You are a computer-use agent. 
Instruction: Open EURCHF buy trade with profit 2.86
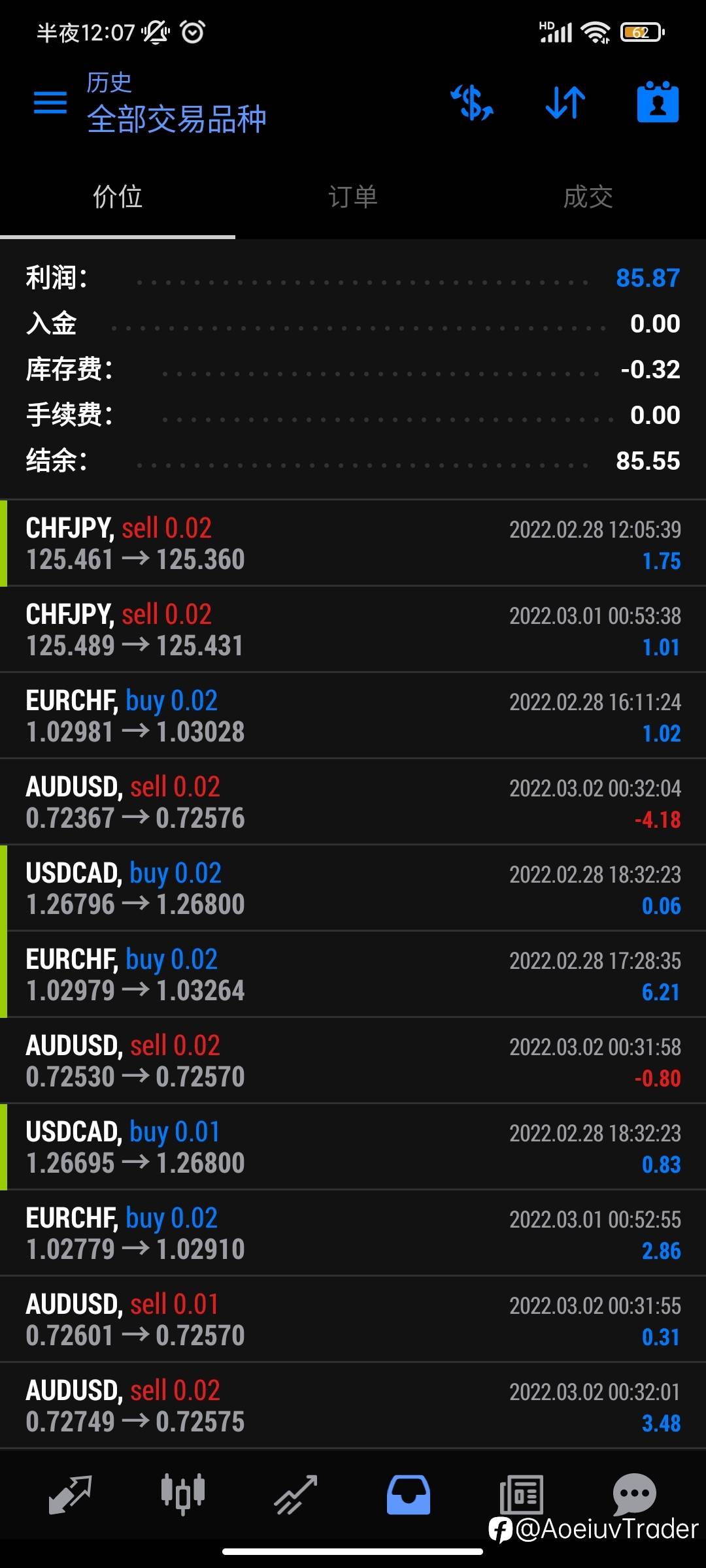point(353,1233)
